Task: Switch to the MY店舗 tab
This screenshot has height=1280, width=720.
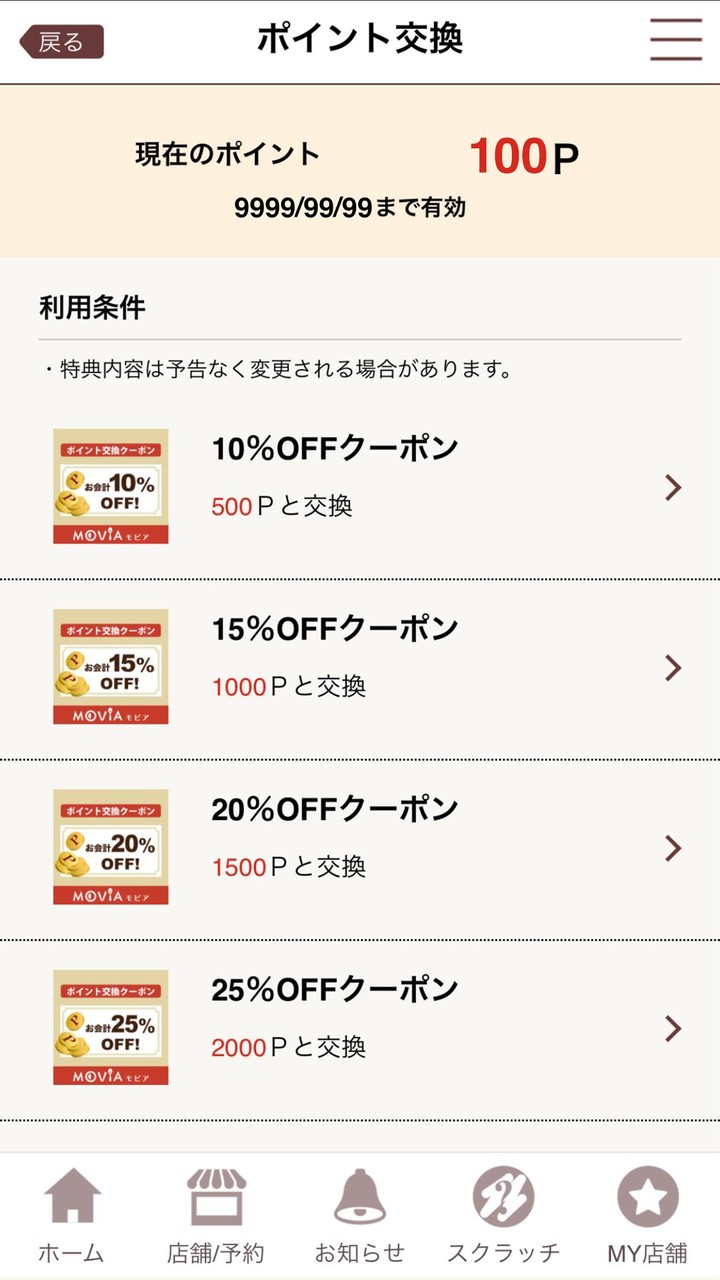Action: pos(650,1250)
